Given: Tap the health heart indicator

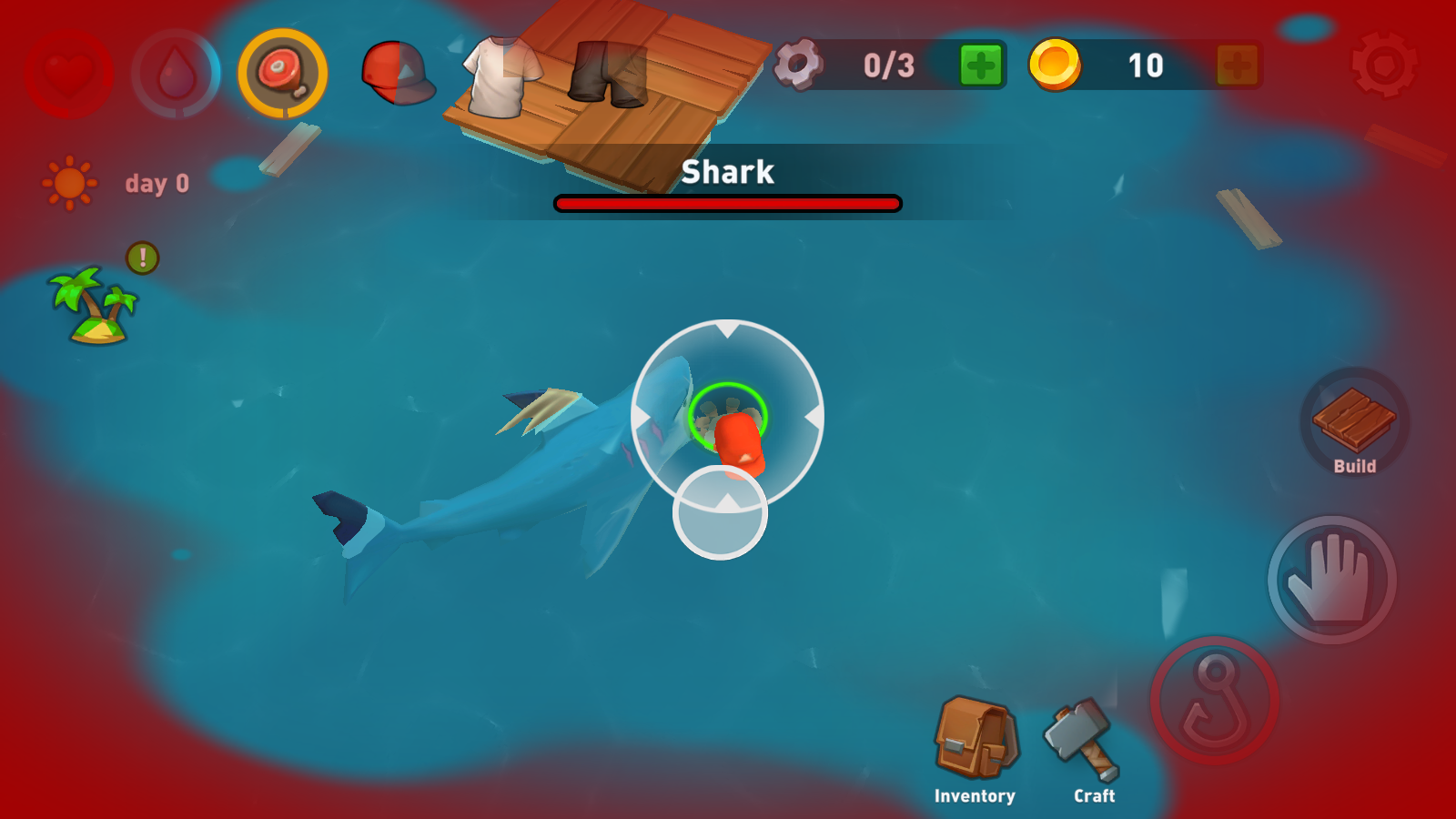Looking at the screenshot, I should [70, 74].
